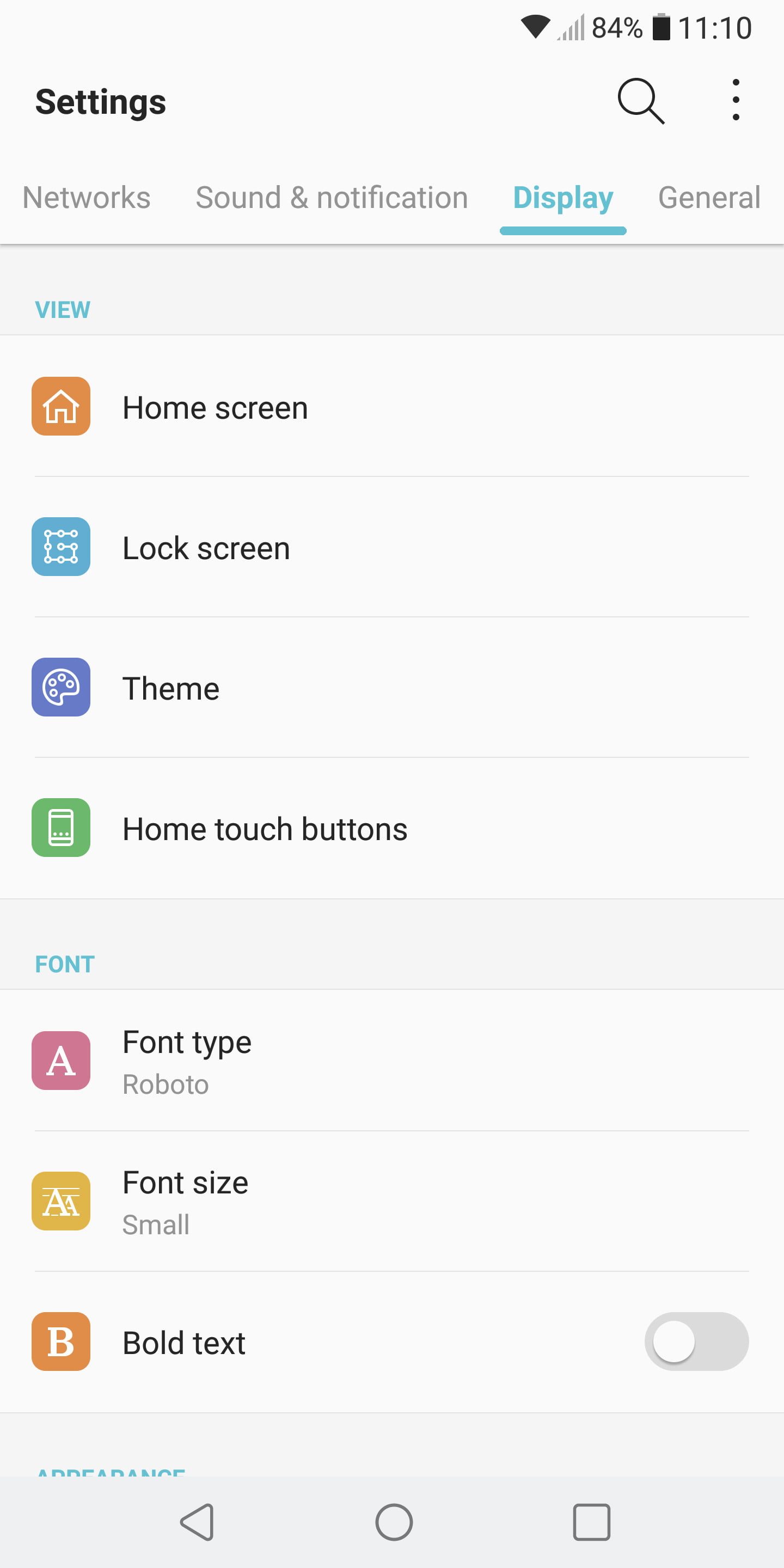Open Home touch buttons settings
784x1568 pixels.
click(392, 829)
